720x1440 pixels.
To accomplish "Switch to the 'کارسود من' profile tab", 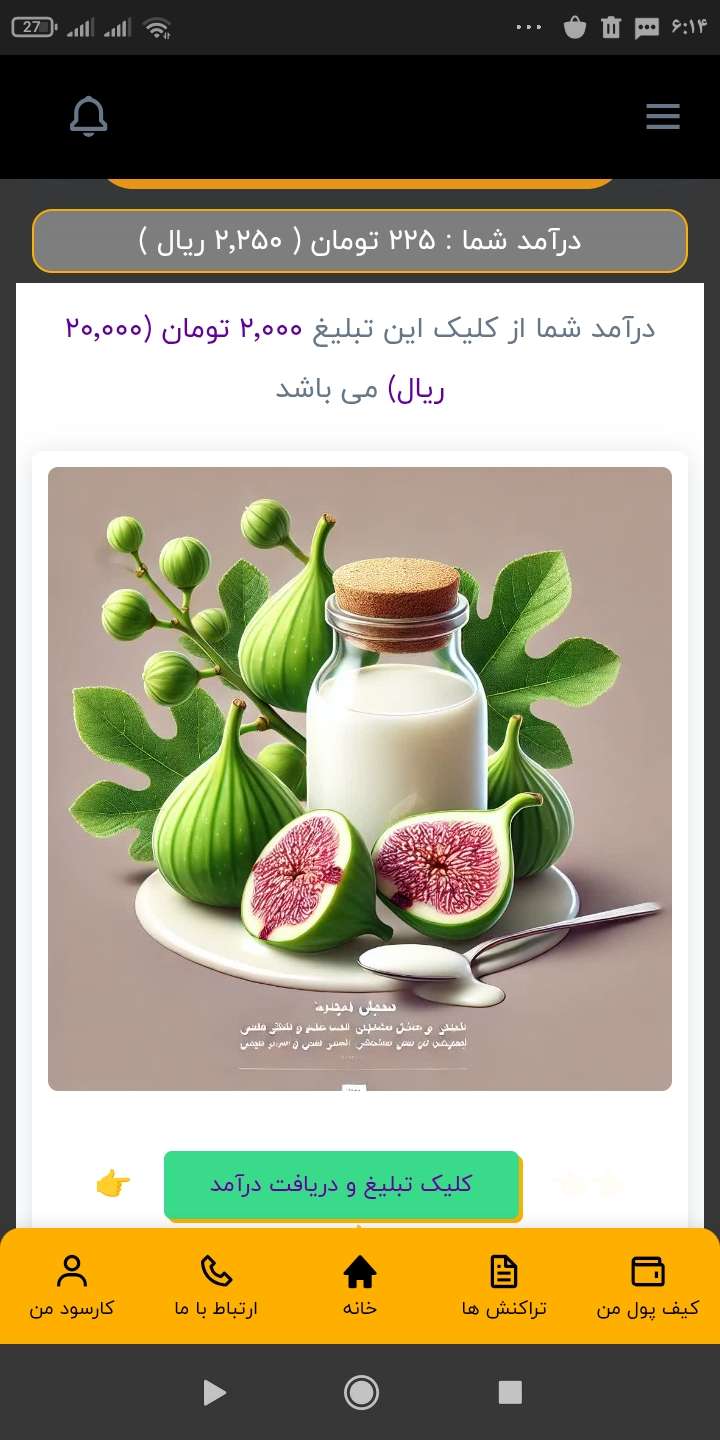I will tap(72, 1286).
